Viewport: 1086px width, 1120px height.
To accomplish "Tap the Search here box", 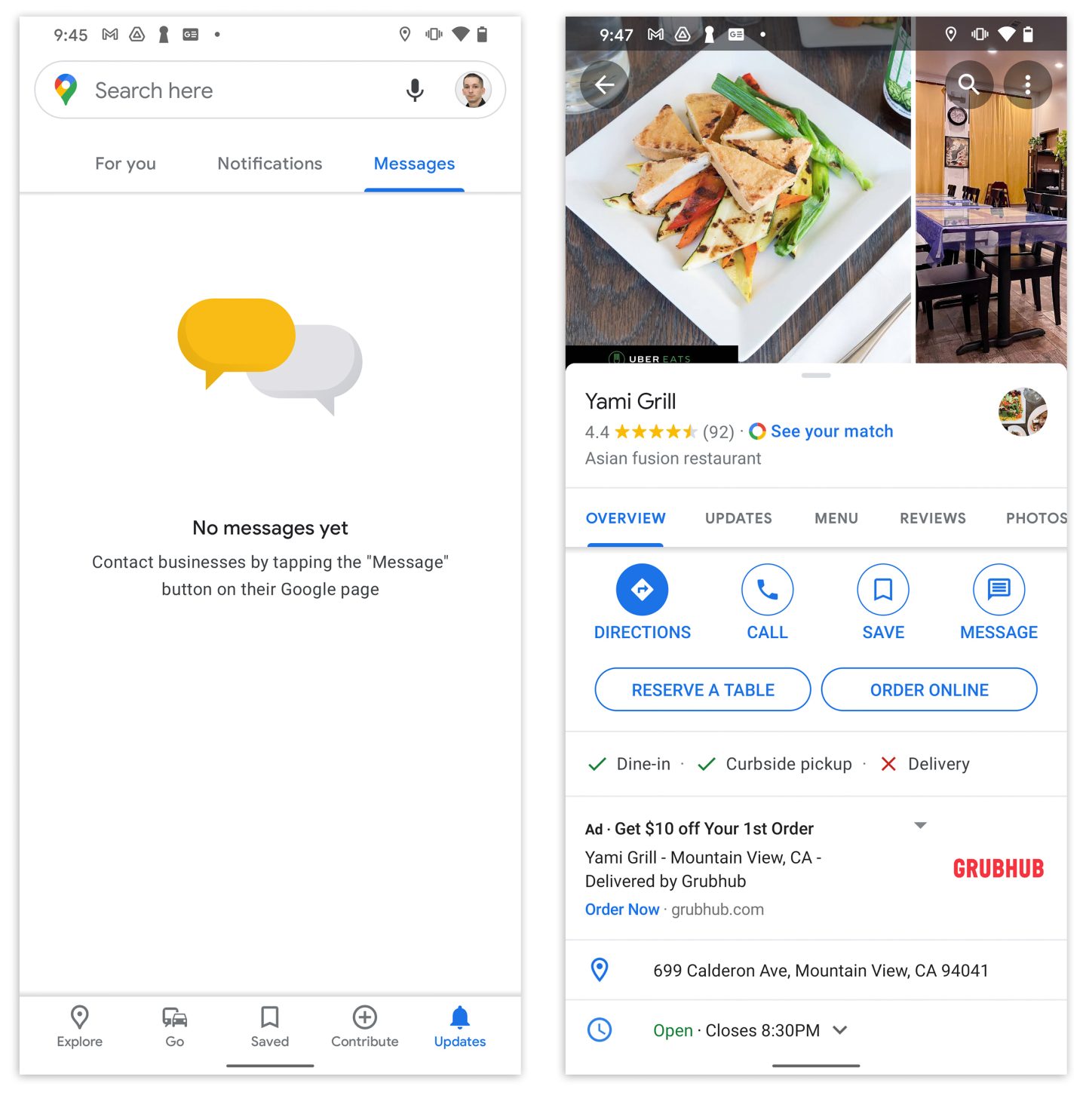I will [226, 91].
